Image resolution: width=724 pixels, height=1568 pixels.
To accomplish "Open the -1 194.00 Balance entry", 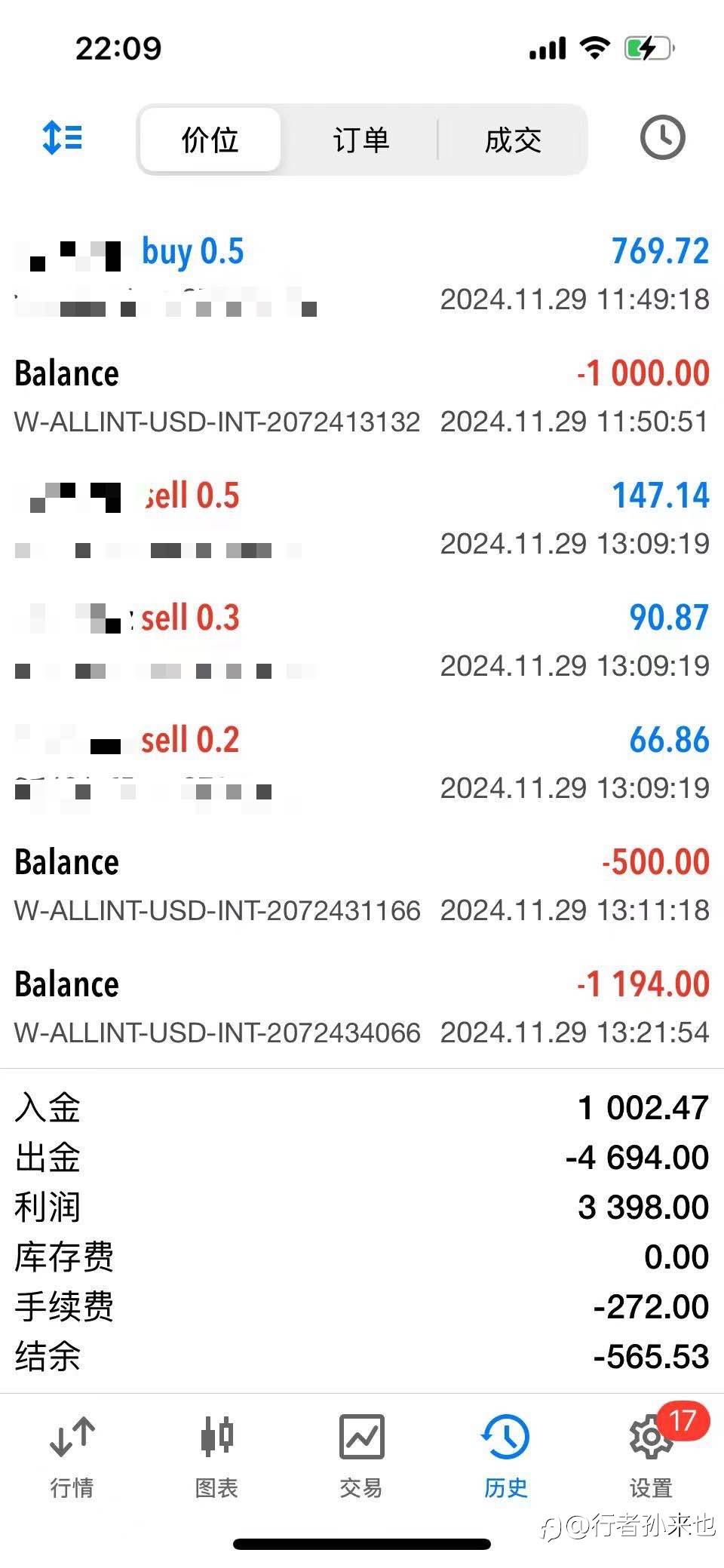I will (362, 1008).
